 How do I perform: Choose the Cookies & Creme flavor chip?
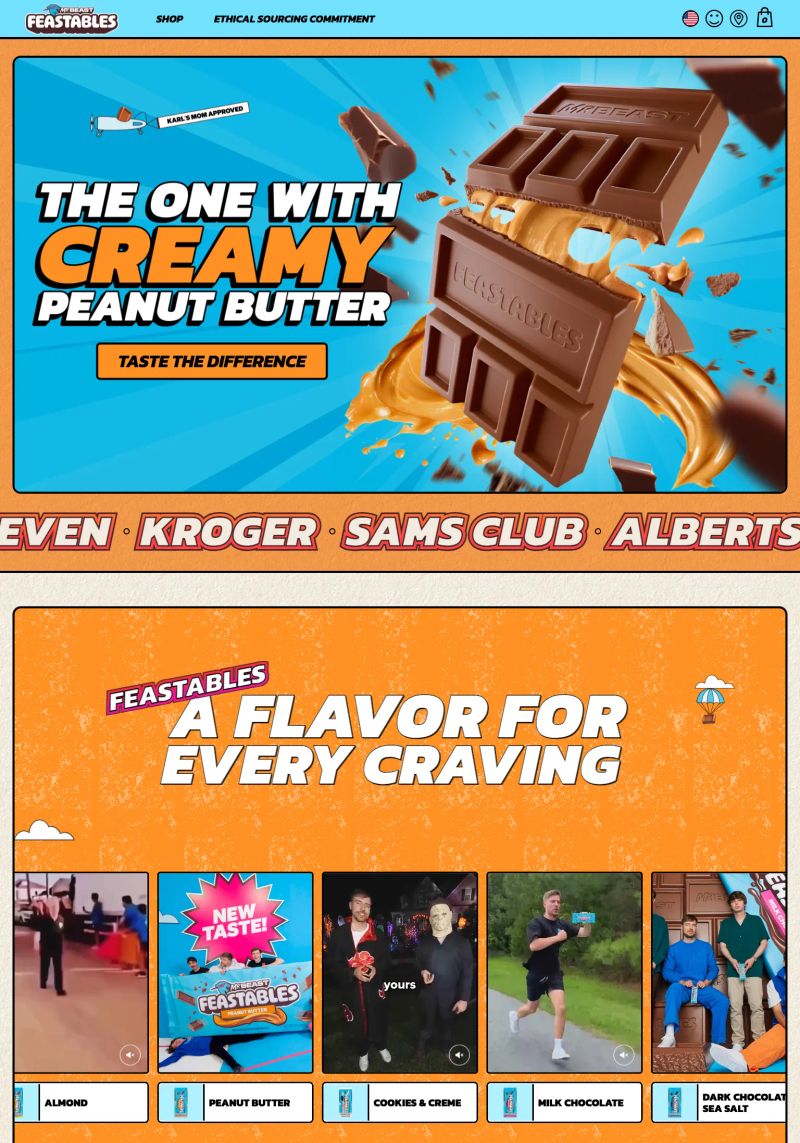coord(400,1102)
